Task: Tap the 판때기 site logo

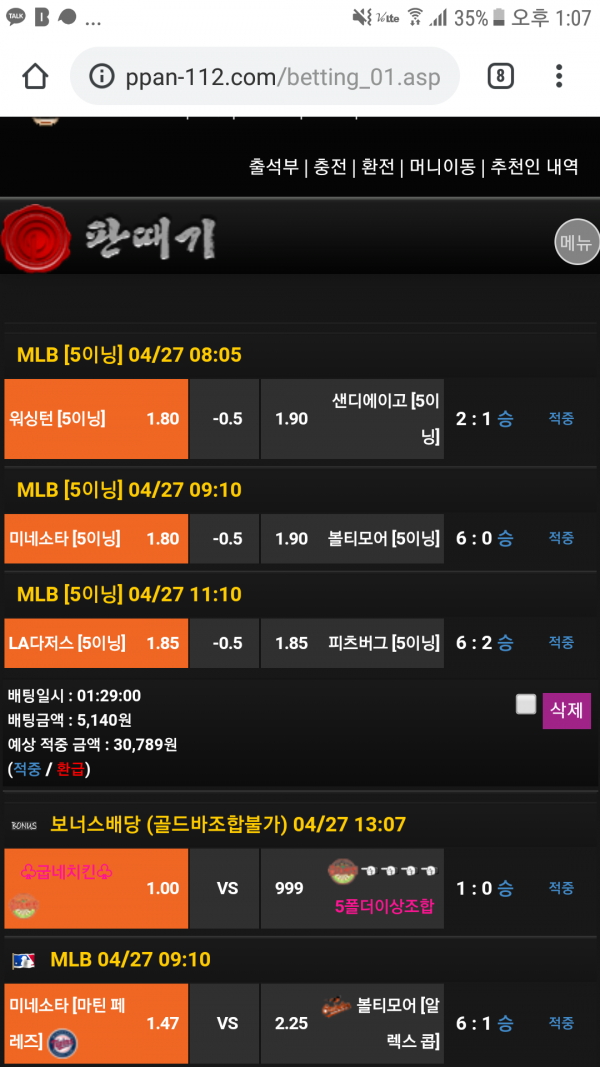Action: coord(110,238)
